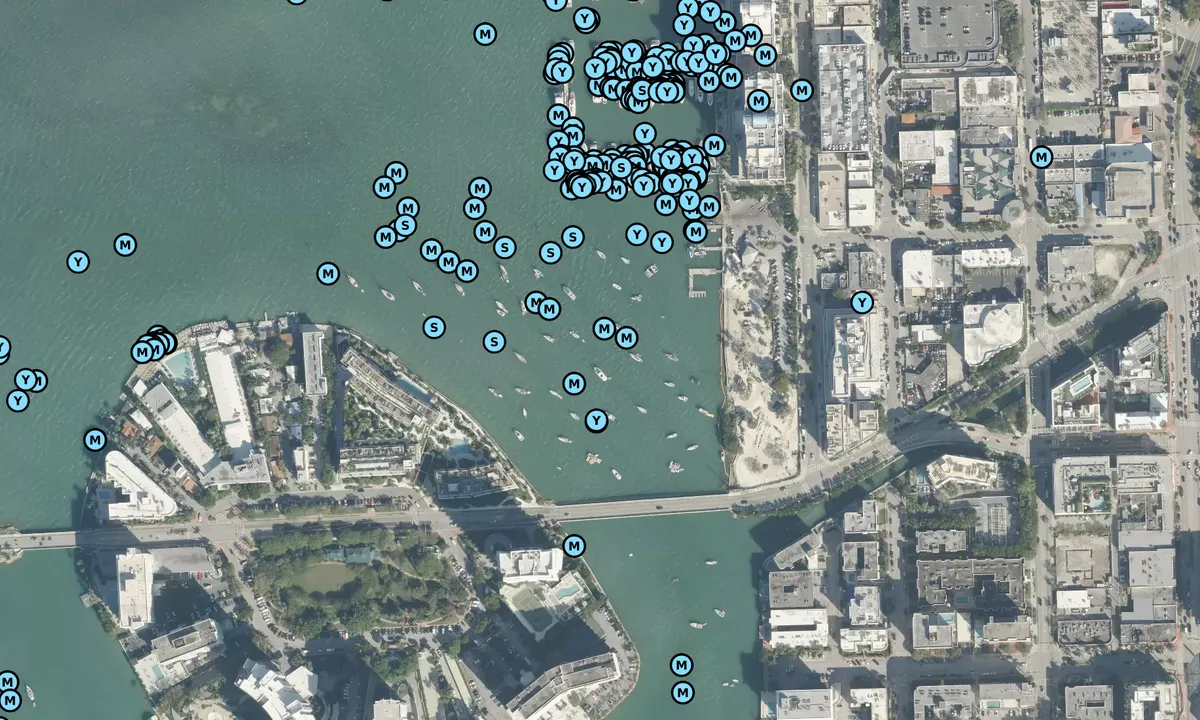Tap the Y marker on the white waterfront building

tap(861, 302)
